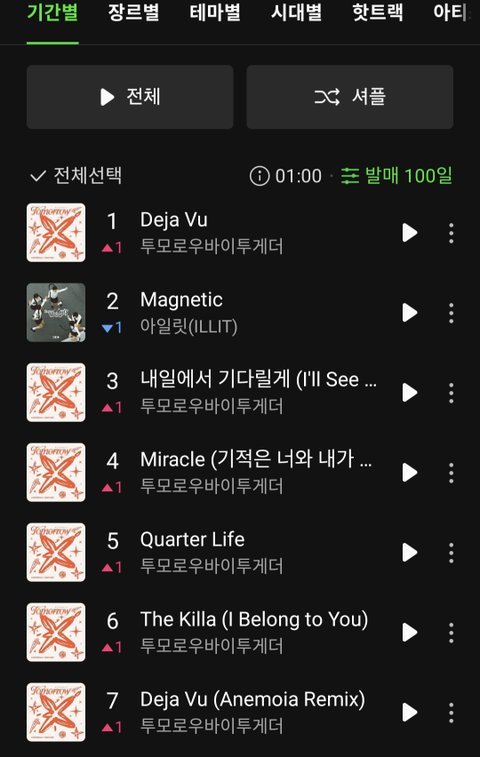Open the 시대별 tab
Image resolution: width=480 pixels, height=757 pixels.
(x=296, y=13)
